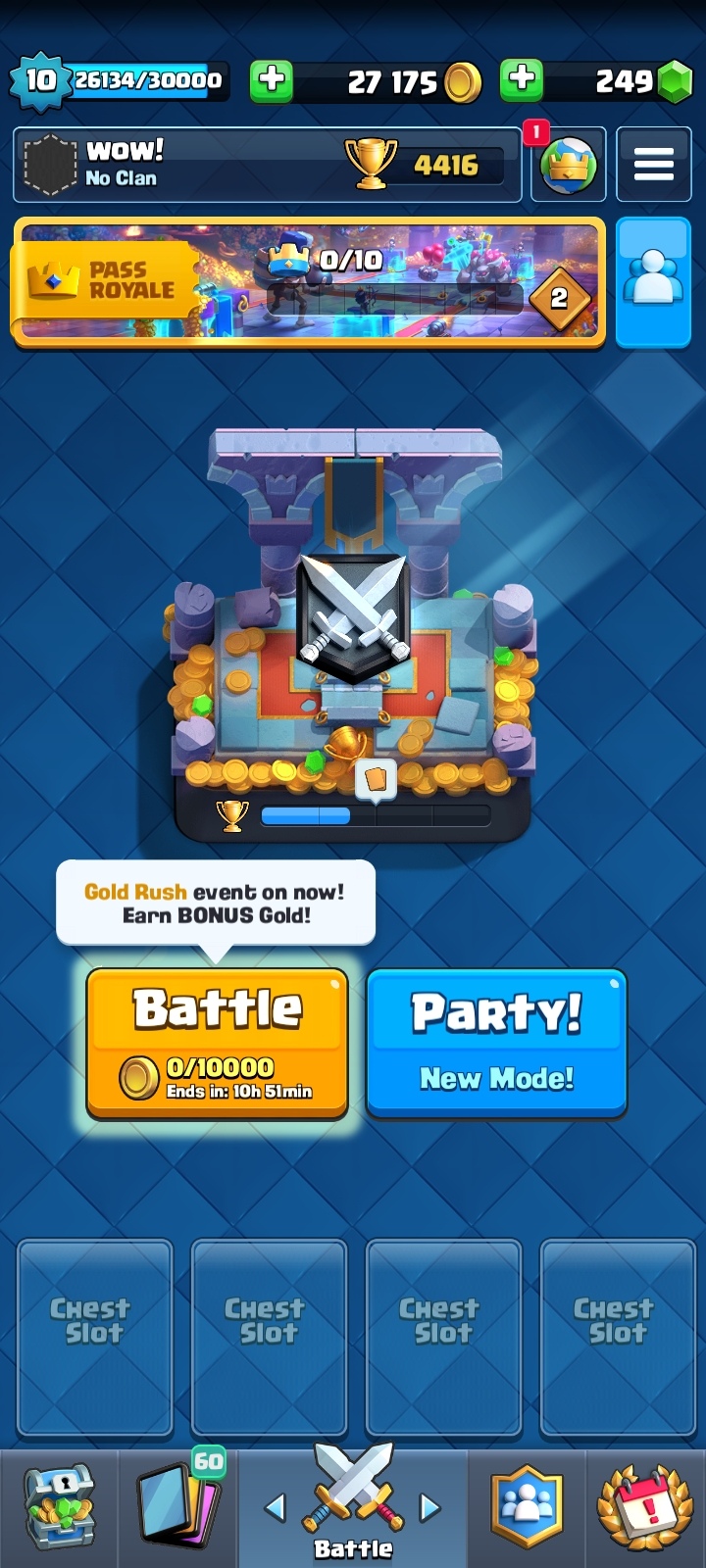This screenshot has height=1568, width=706.
Task: Switch to the Events calendar tab
Action: click(x=645, y=1509)
